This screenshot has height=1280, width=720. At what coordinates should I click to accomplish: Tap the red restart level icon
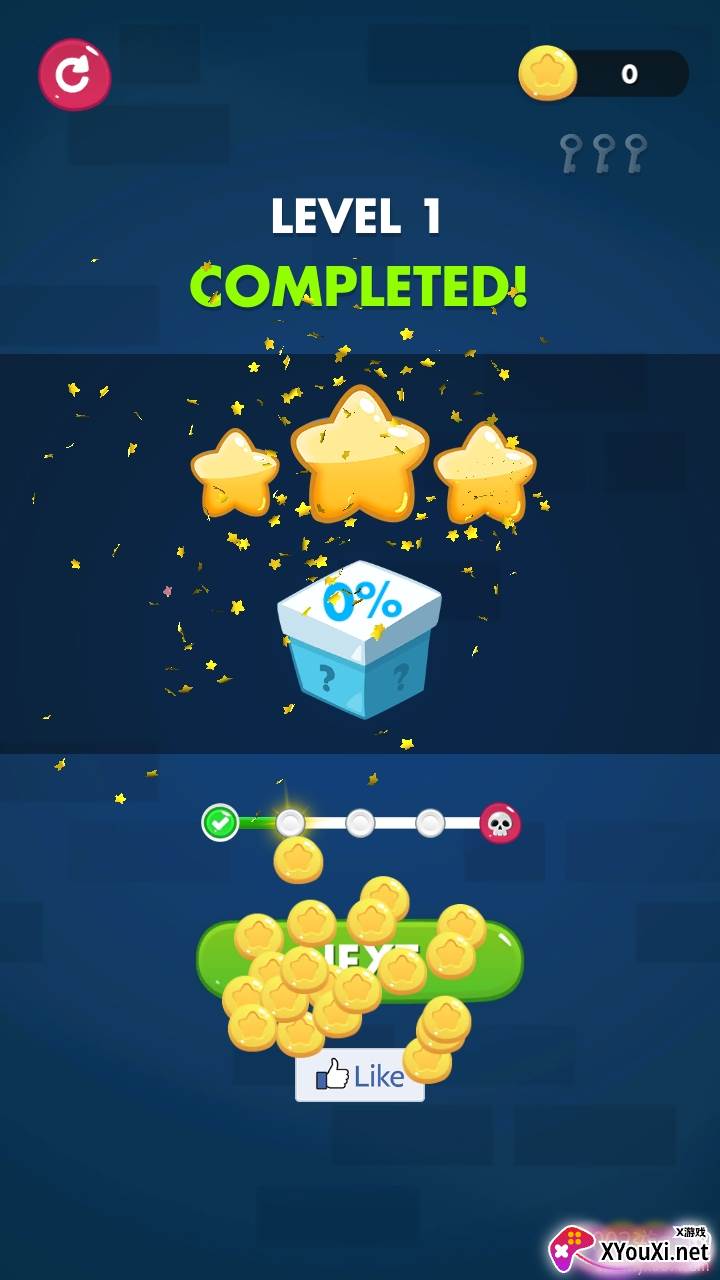[x=74, y=74]
